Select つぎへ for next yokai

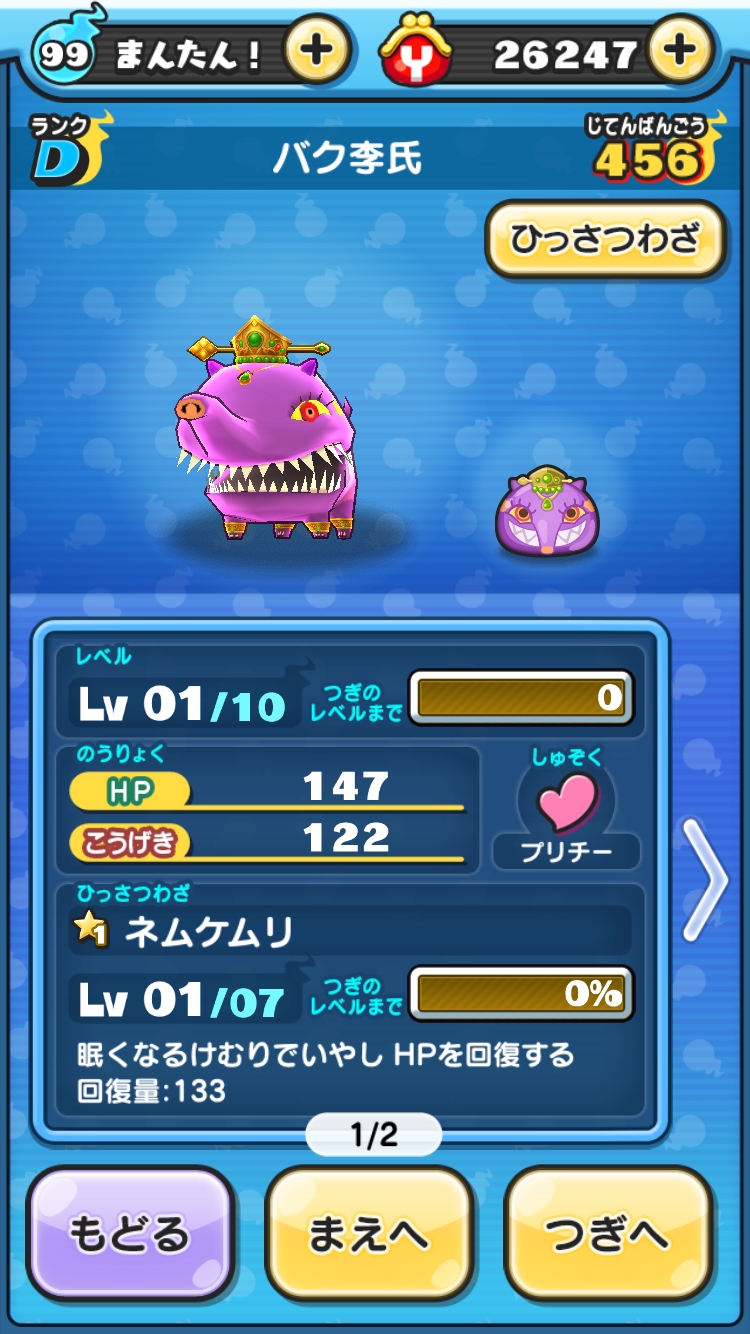tap(607, 1234)
